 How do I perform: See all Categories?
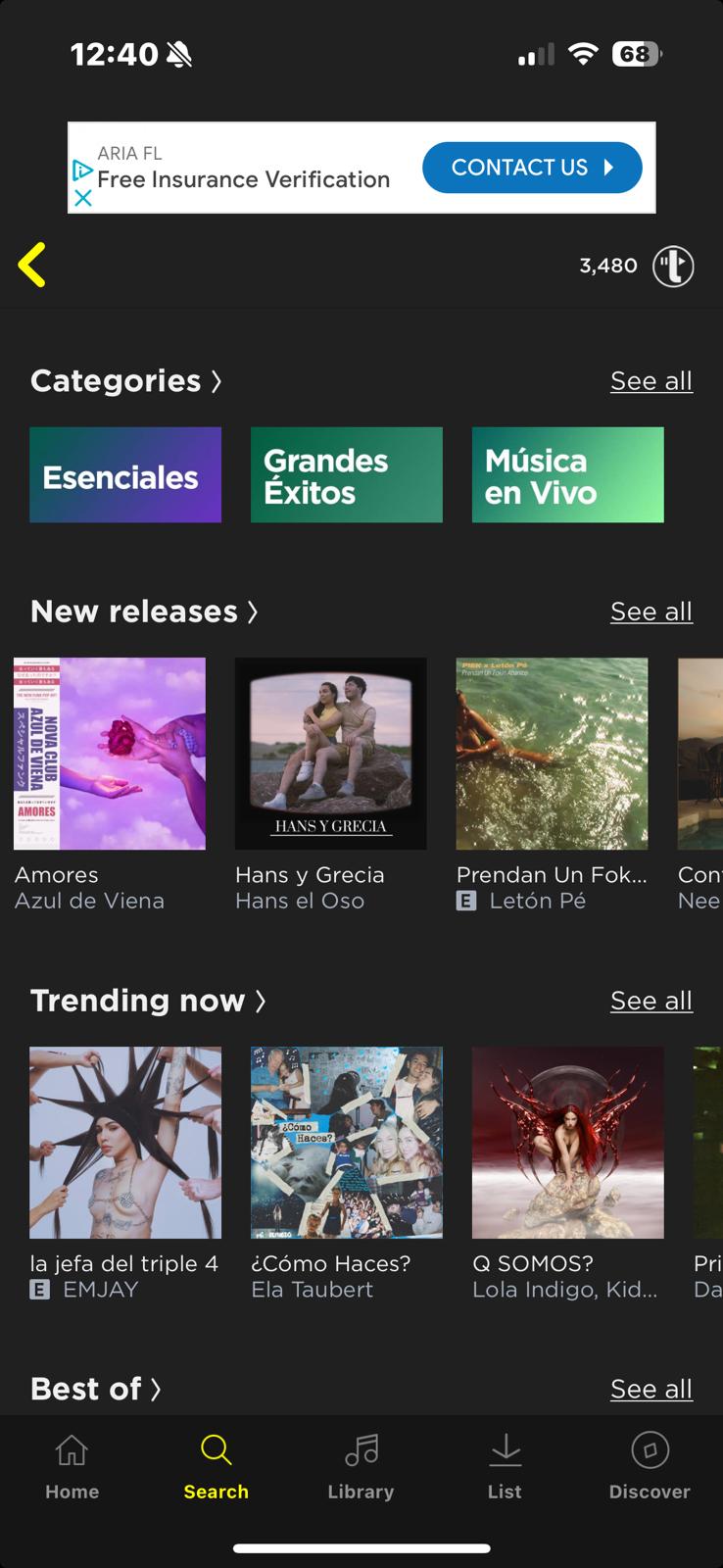(x=651, y=381)
